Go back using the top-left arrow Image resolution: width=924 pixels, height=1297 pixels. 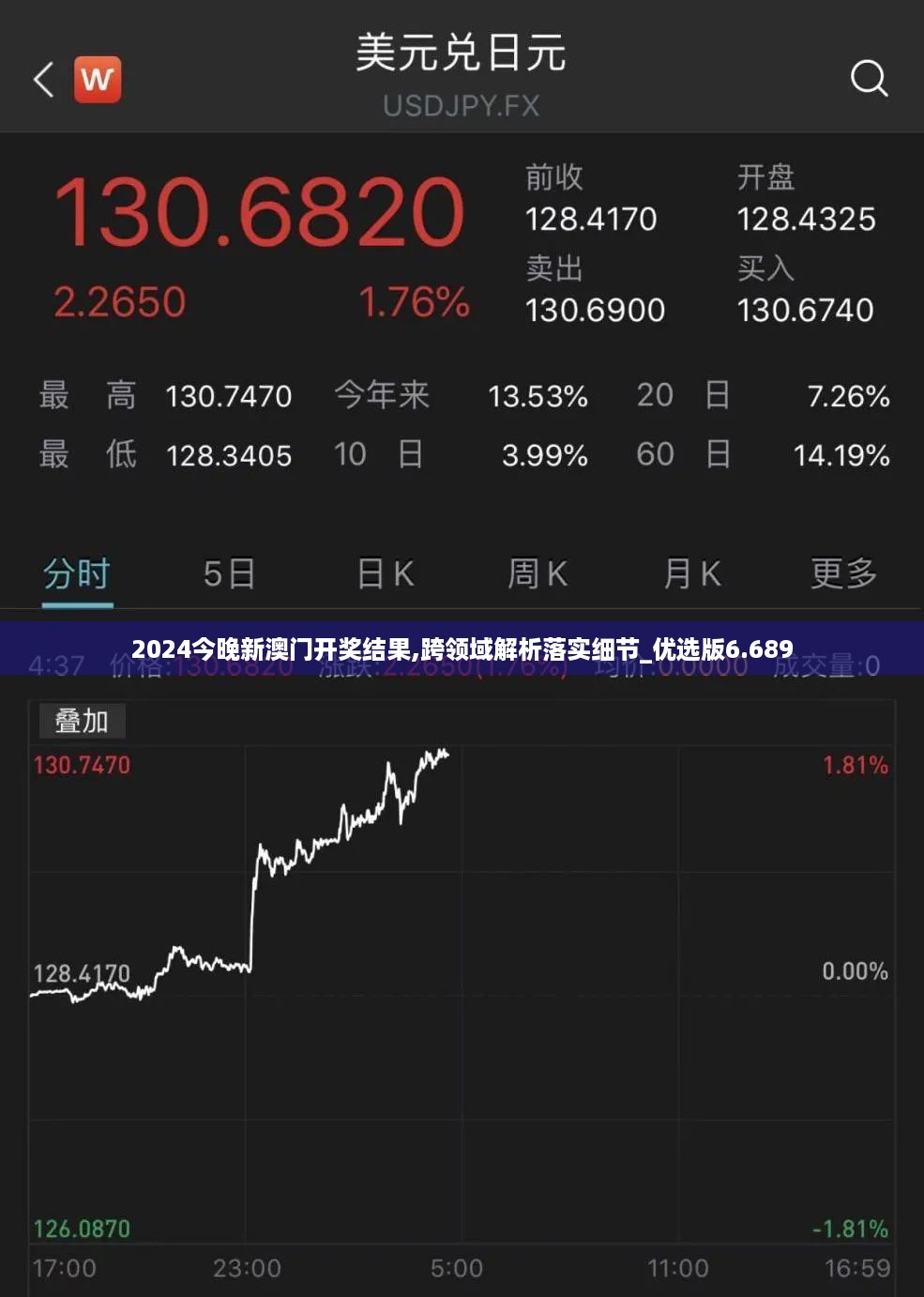[x=43, y=80]
